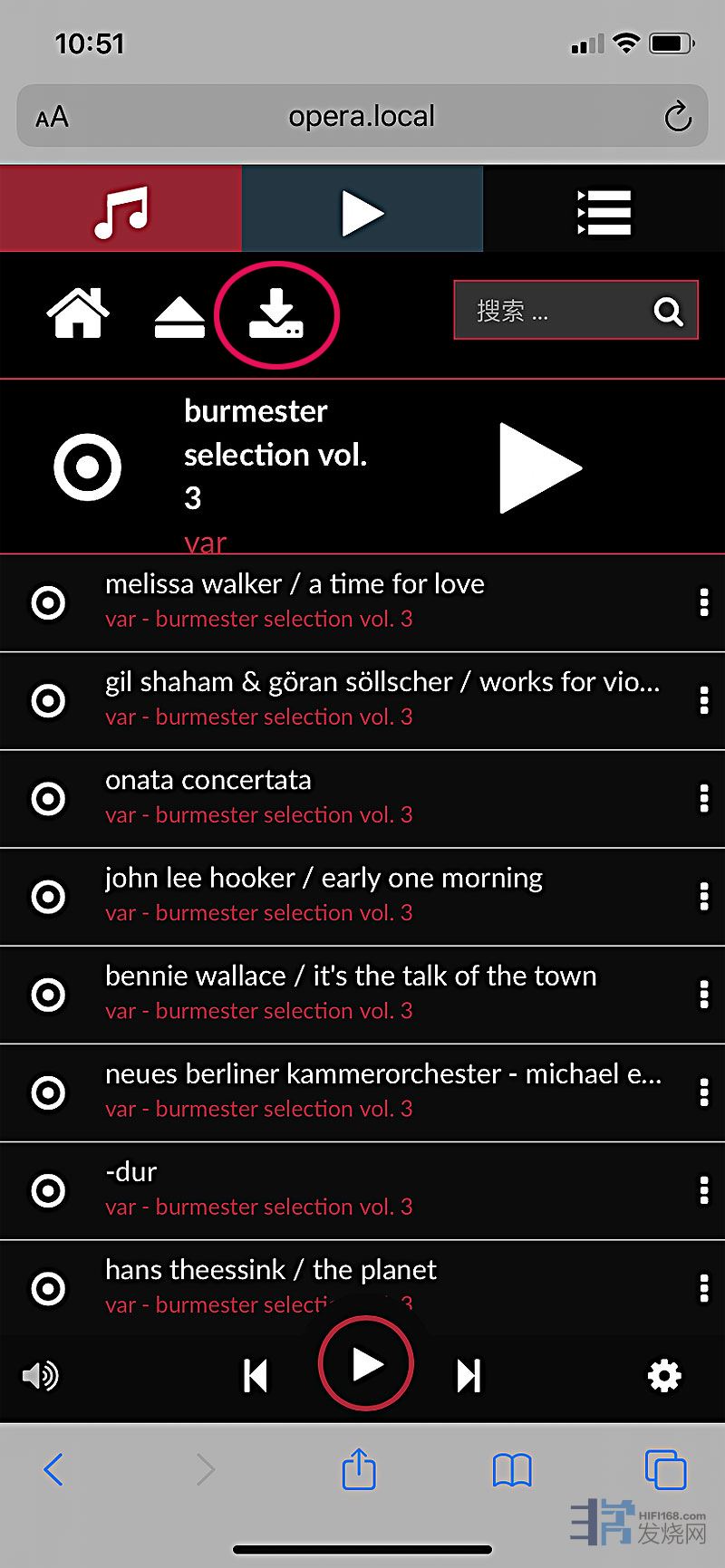The width and height of the screenshot is (725, 1568).
Task: Open options for gil shaham & göran söllscher track
Action: click(x=704, y=700)
